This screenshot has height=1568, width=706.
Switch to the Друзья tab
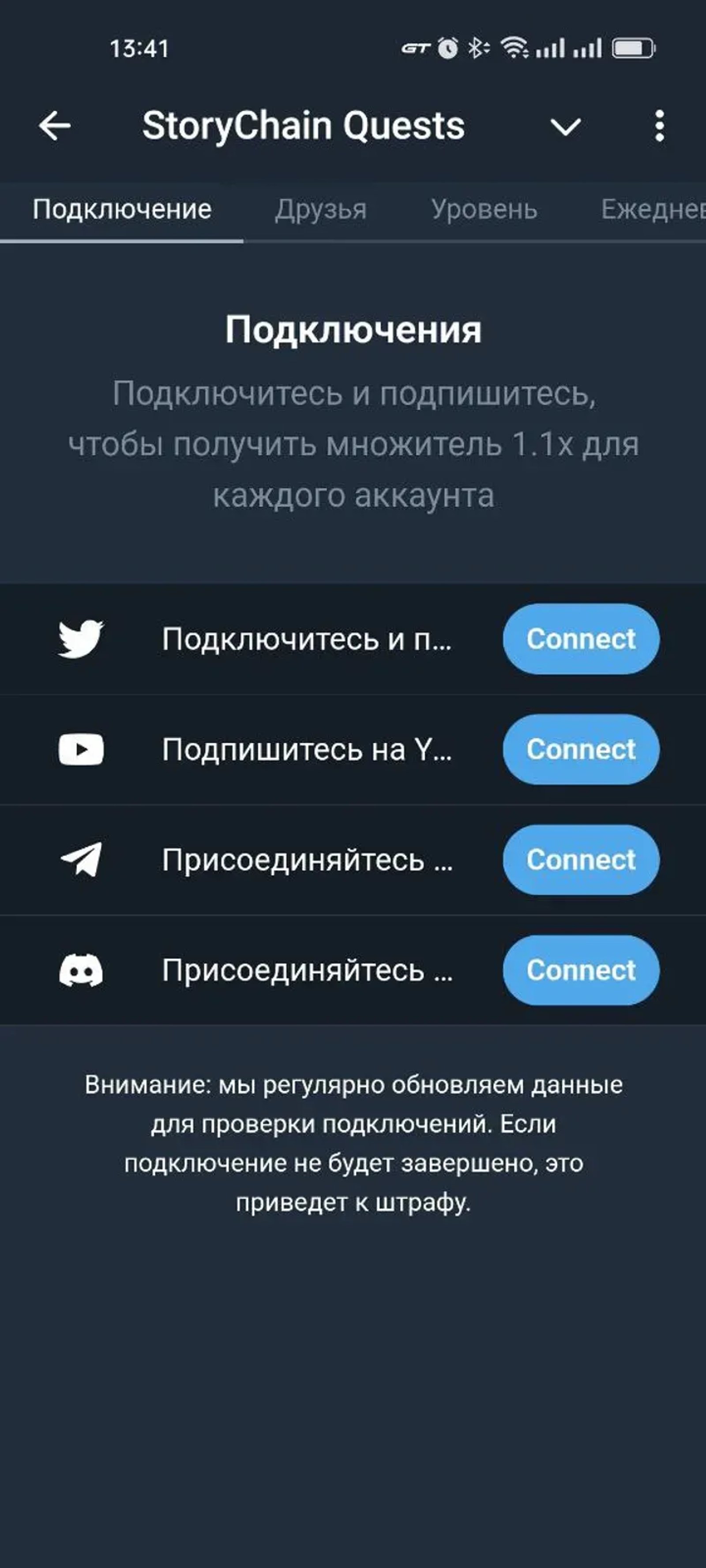(321, 210)
